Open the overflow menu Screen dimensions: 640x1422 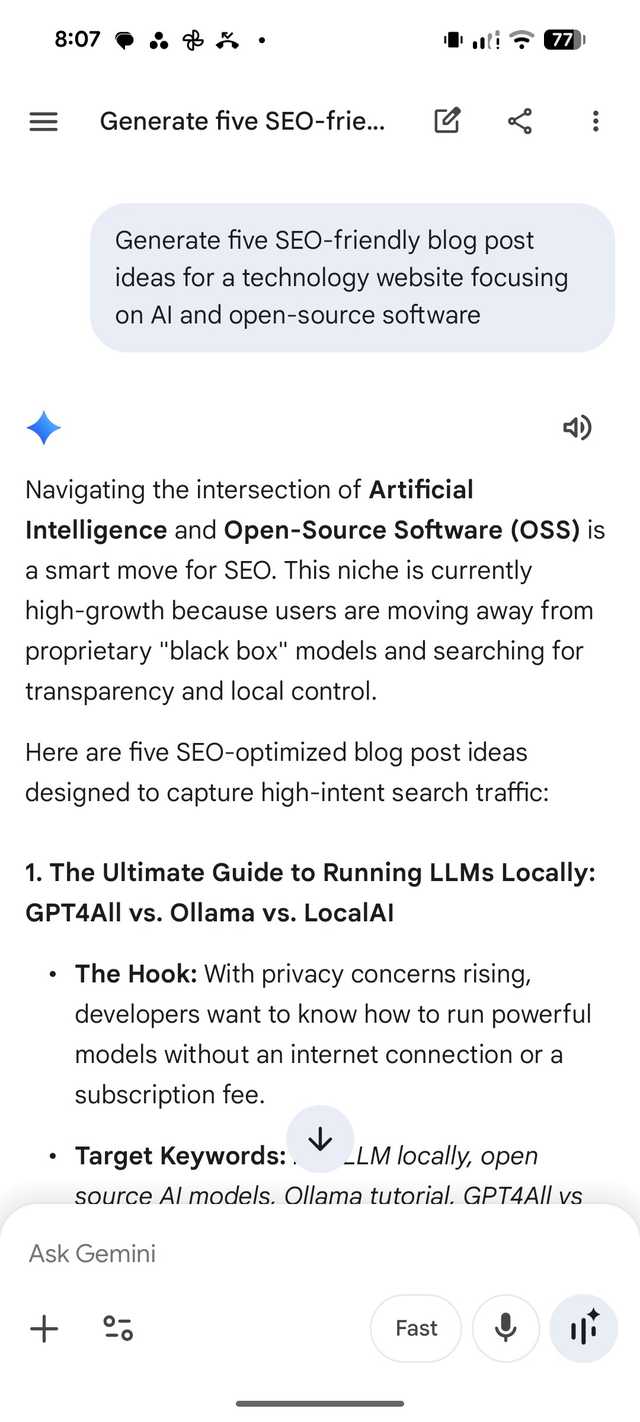[x=595, y=122]
